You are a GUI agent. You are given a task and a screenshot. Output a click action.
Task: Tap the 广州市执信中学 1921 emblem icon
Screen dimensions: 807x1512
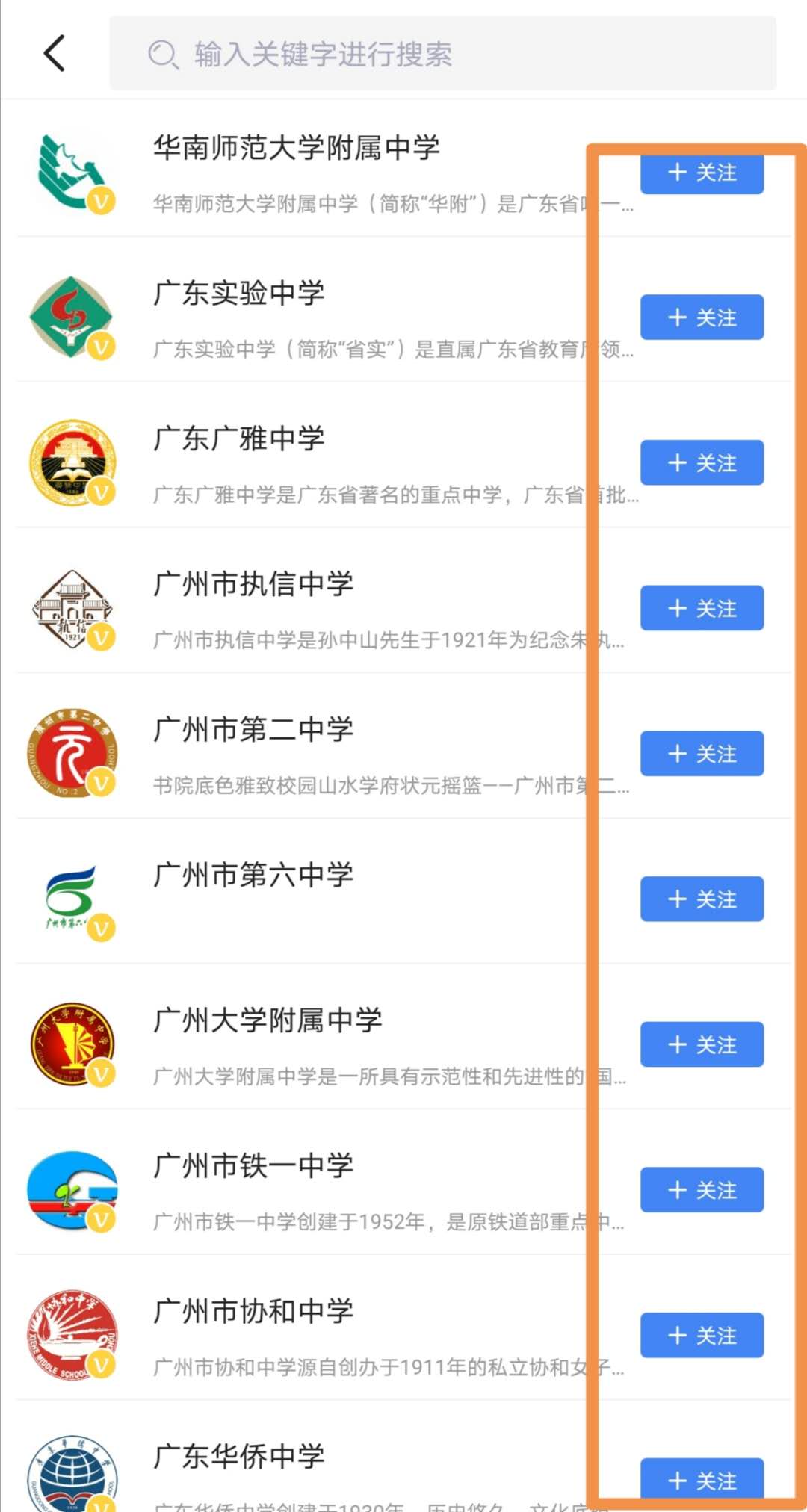coord(72,607)
